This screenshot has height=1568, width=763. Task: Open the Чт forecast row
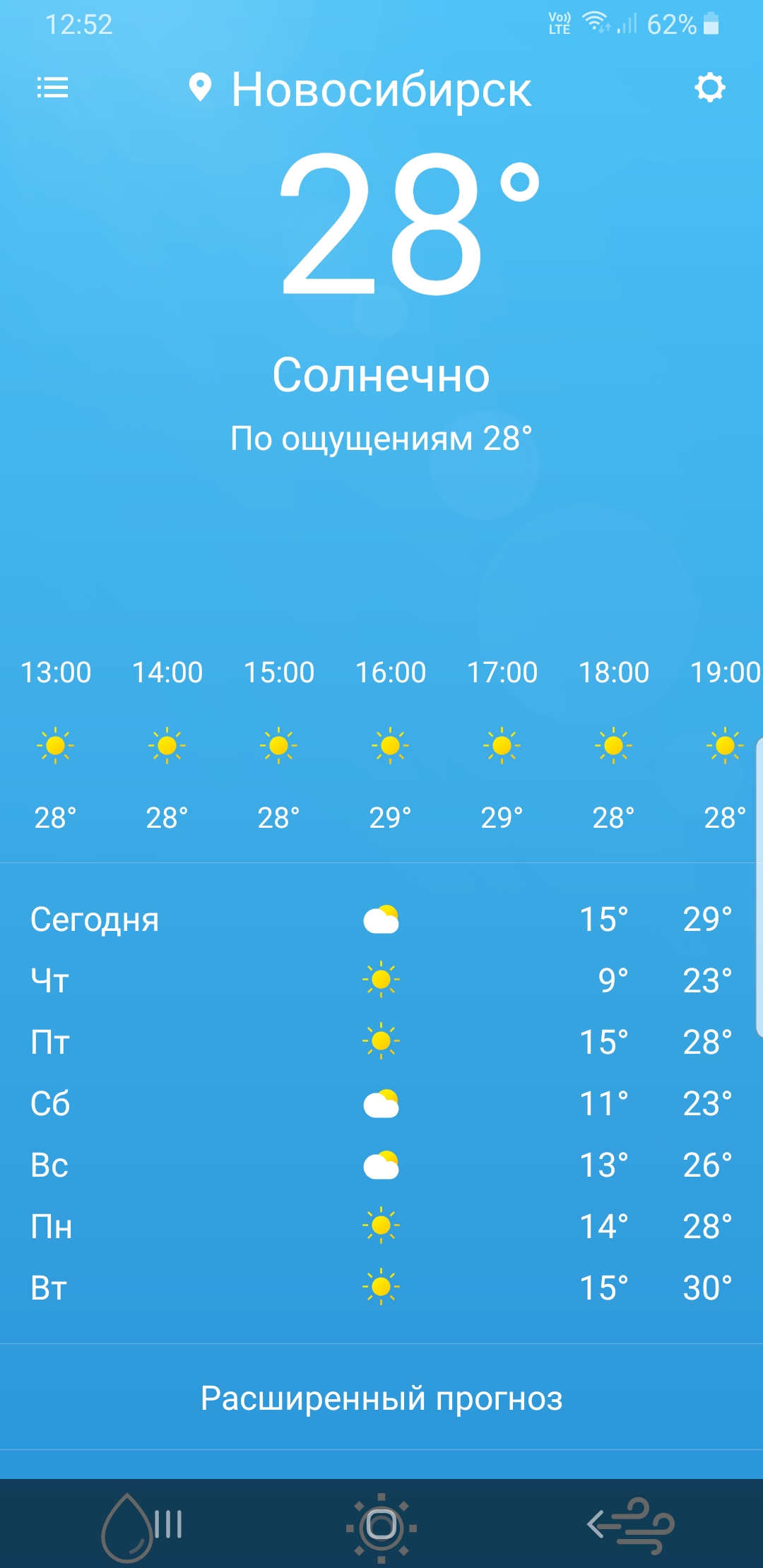coord(381,980)
